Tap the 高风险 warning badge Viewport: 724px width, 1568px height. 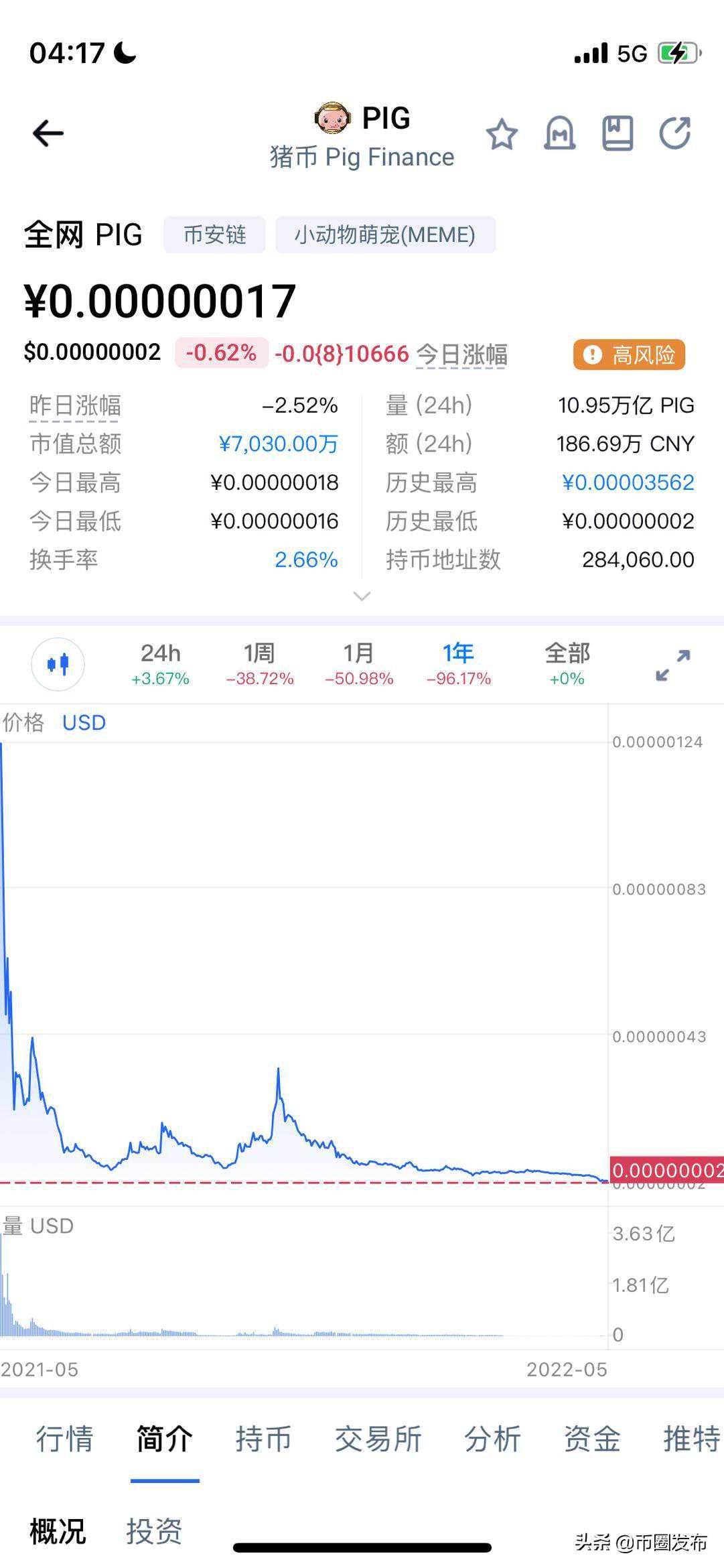tap(629, 354)
